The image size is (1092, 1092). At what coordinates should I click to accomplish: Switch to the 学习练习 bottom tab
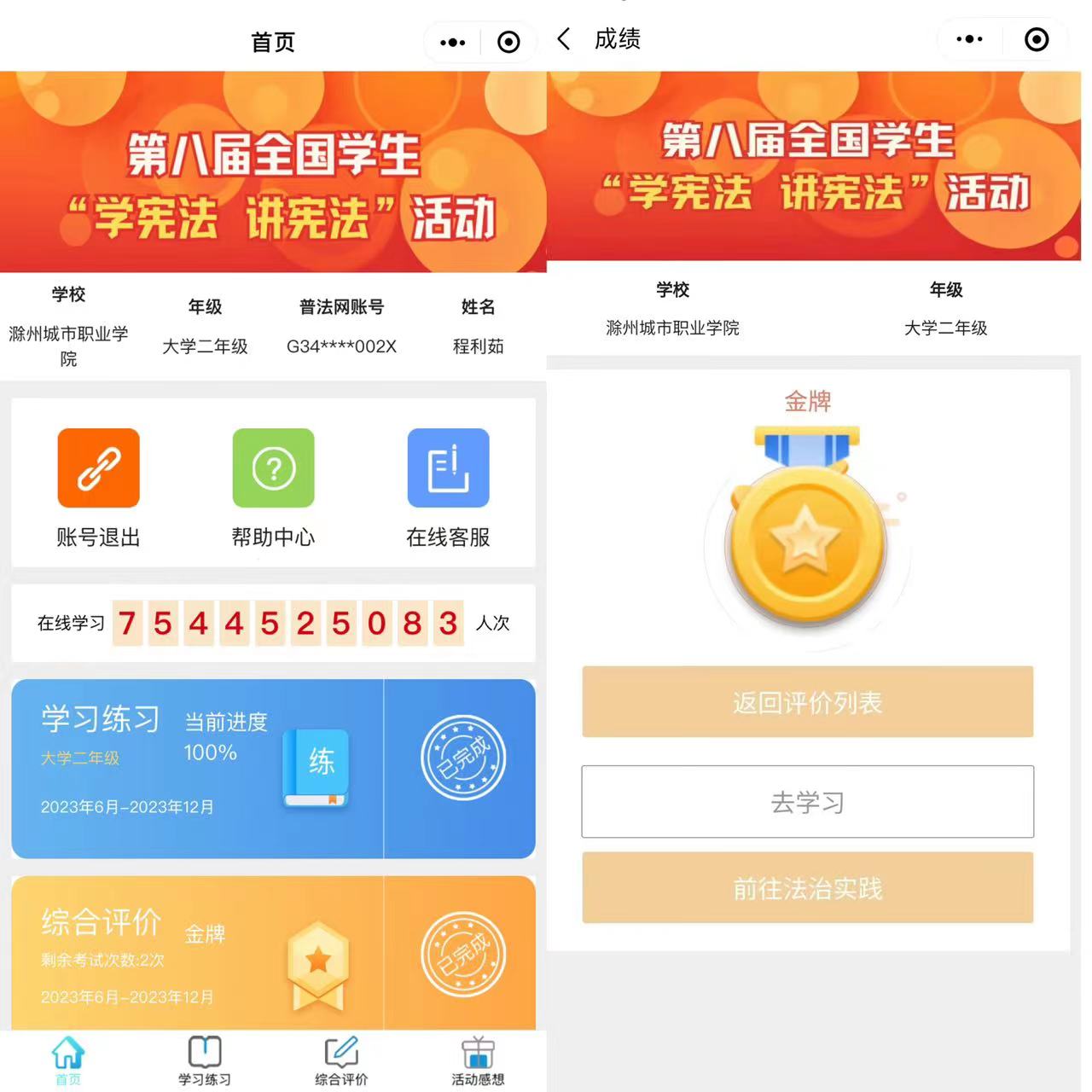pos(204,1061)
